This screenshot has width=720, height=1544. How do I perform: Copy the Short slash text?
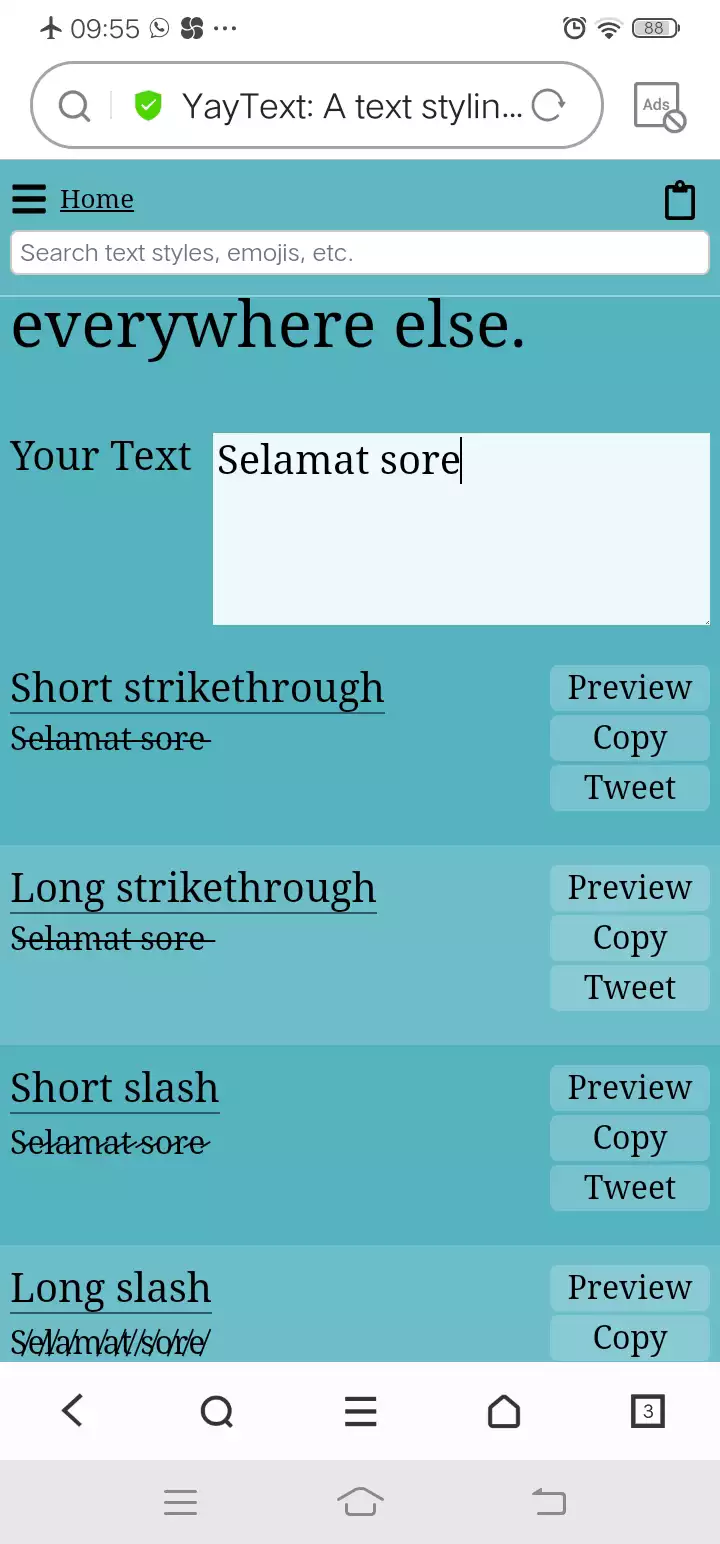(x=630, y=1138)
